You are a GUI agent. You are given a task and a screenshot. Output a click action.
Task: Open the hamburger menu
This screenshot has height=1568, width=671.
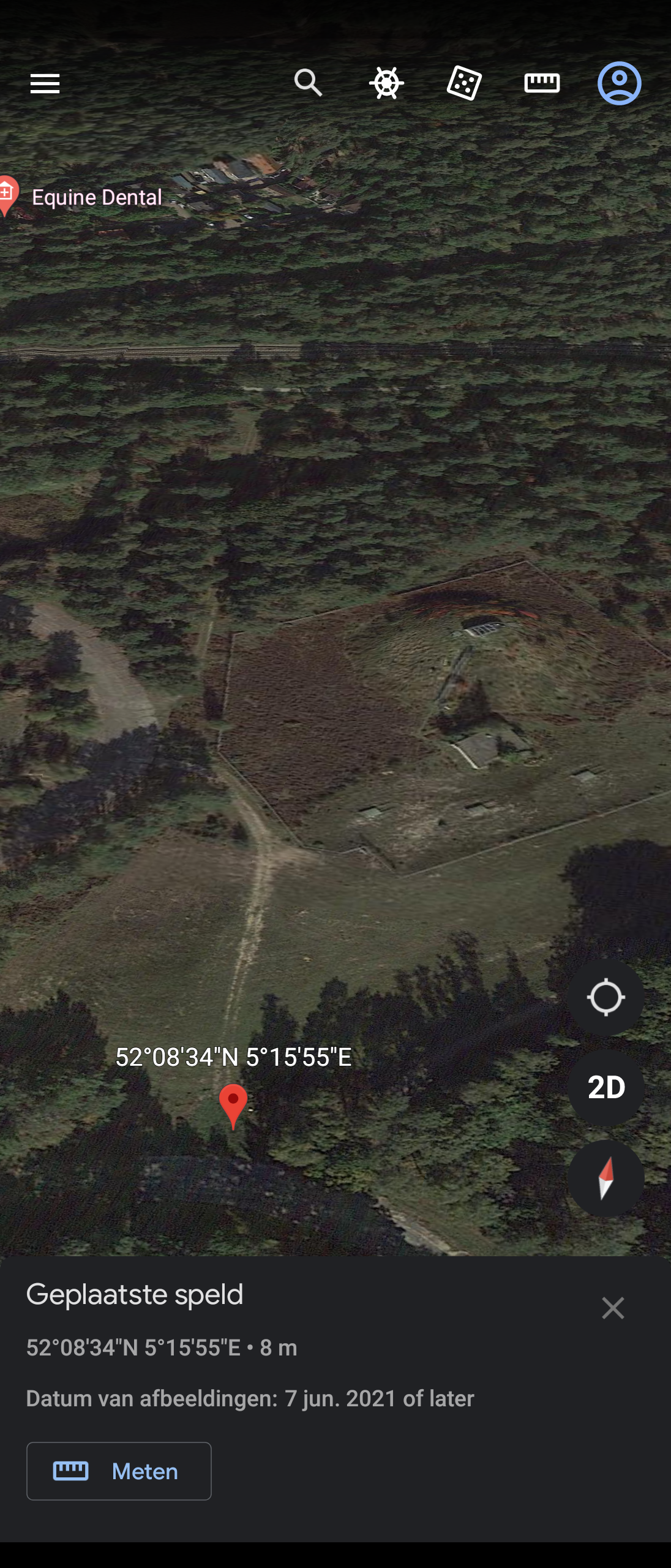(45, 83)
